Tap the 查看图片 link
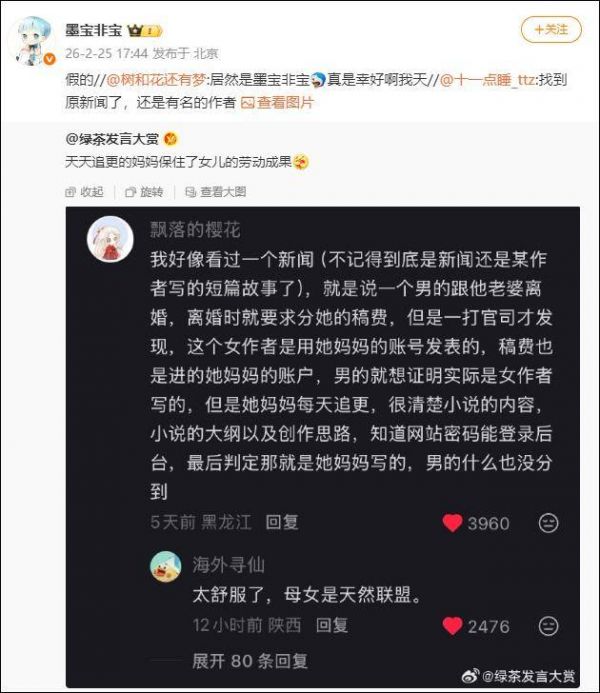 pyautogui.click(x=277, y=102)
